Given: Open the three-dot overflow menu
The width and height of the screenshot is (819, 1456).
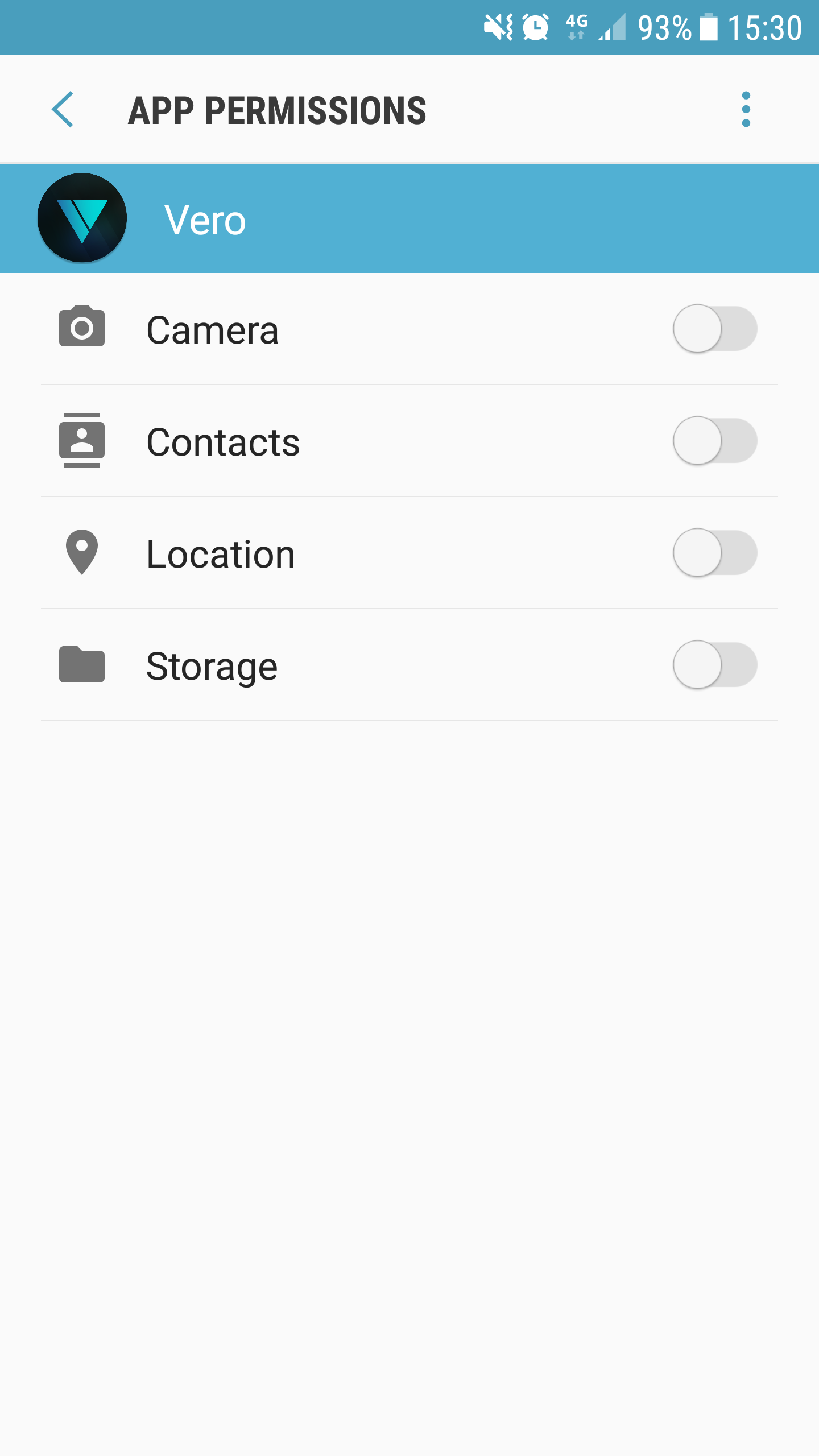Looking at the screenshot, I should tap(746, 109).
